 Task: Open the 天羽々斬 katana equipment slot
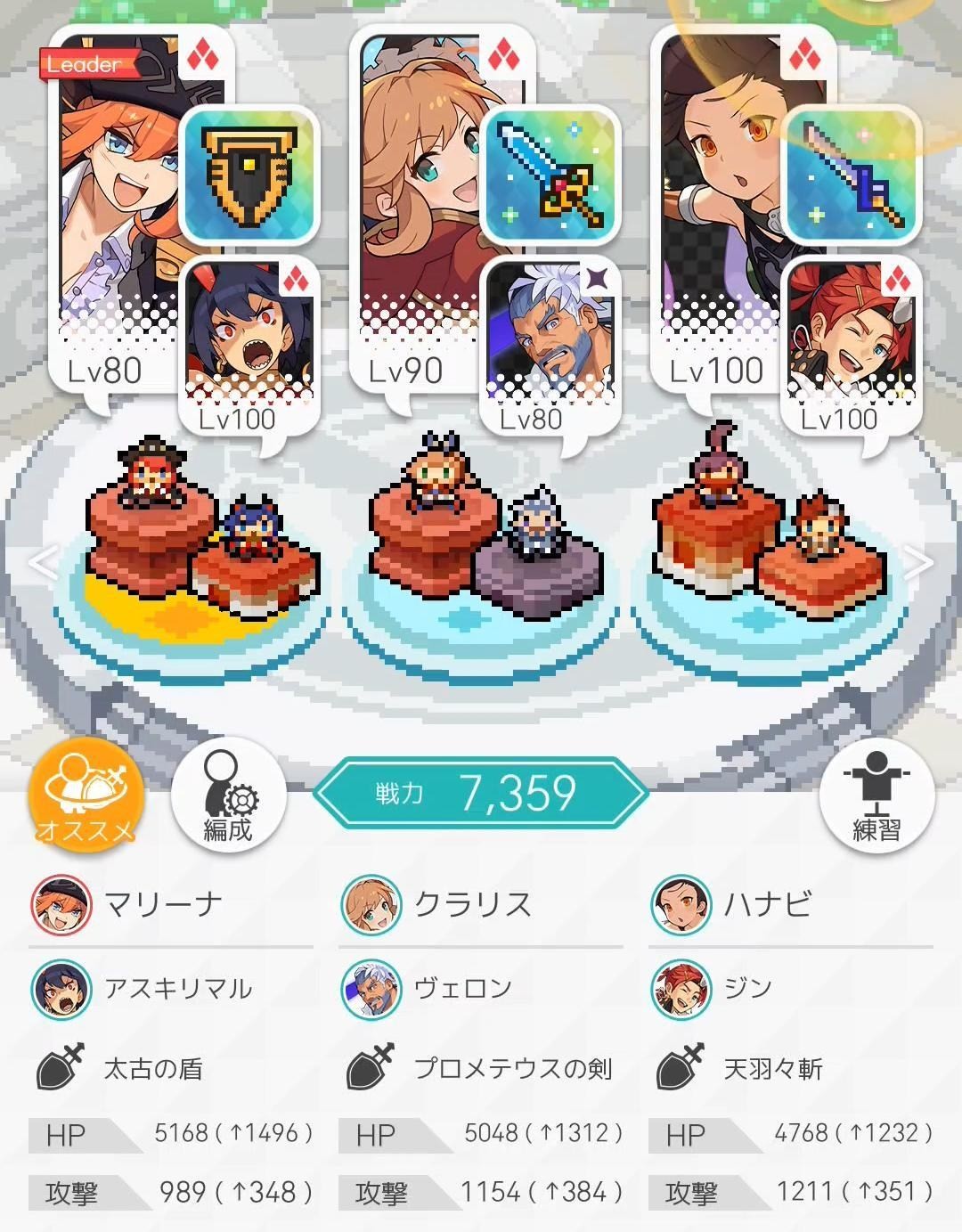[x=851, y=175]
